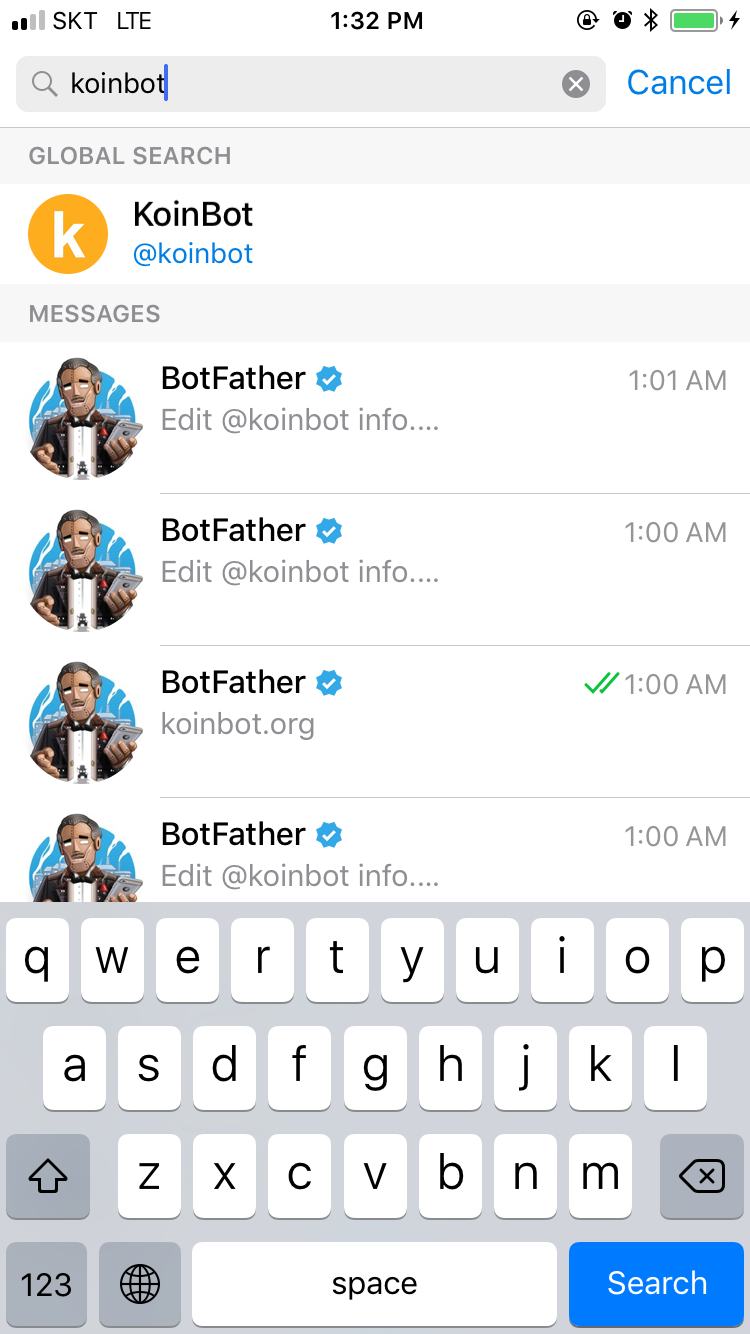Open the KoinBot @koinbot global result
The width and height of the screenshot is (750, 1334).
tap(375, 234)
